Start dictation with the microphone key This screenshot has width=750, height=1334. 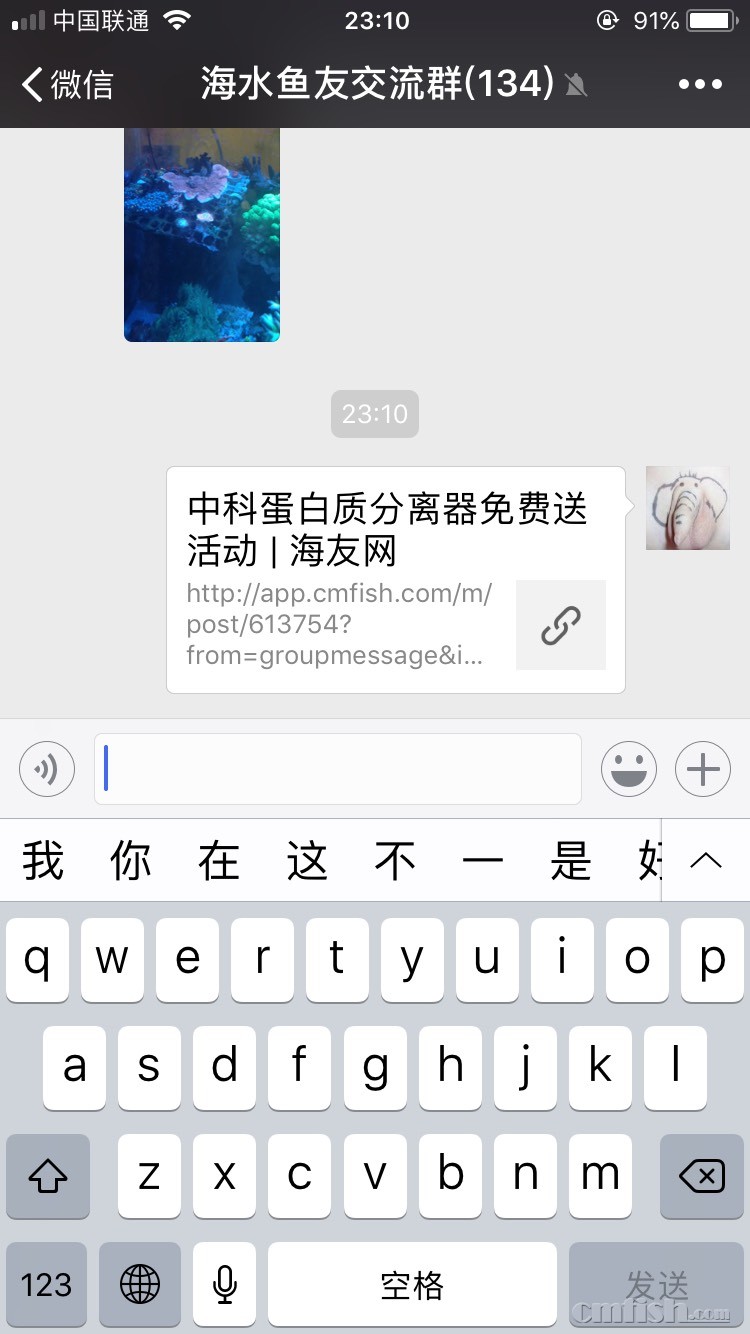click(x=225, y=1284)
